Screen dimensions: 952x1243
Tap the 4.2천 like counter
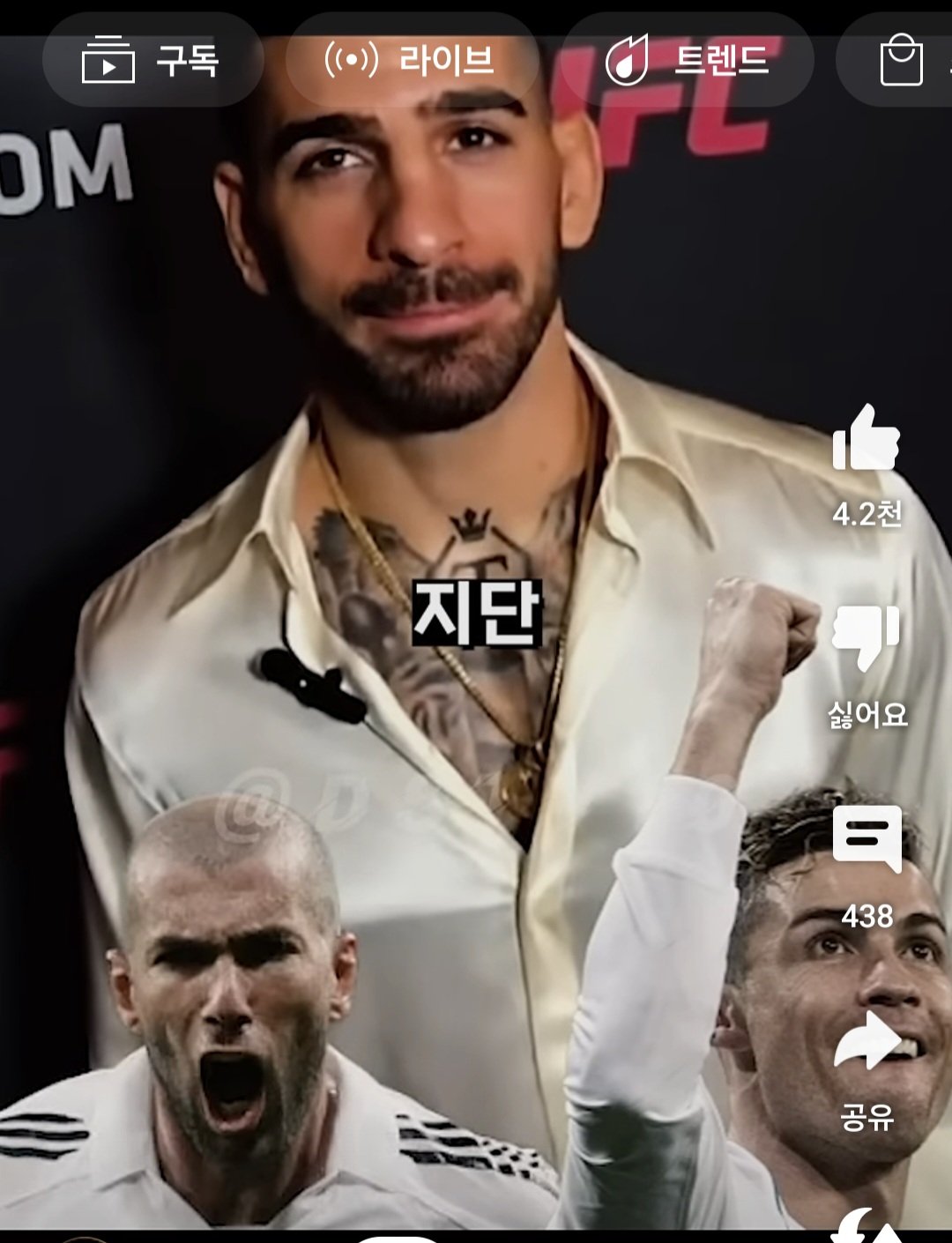867,512
